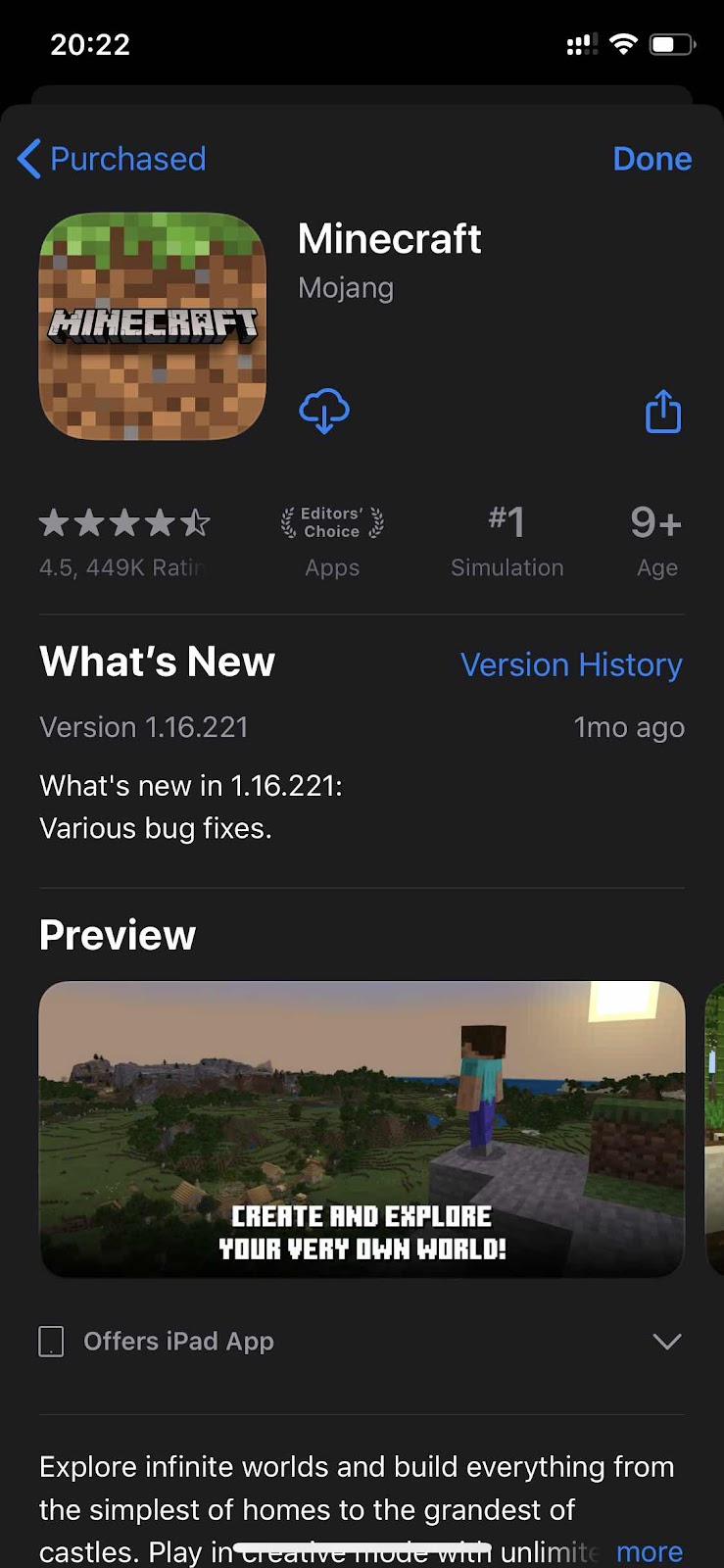
Task: Tap more to expand the description
Action: click(x=649, y=1551)
